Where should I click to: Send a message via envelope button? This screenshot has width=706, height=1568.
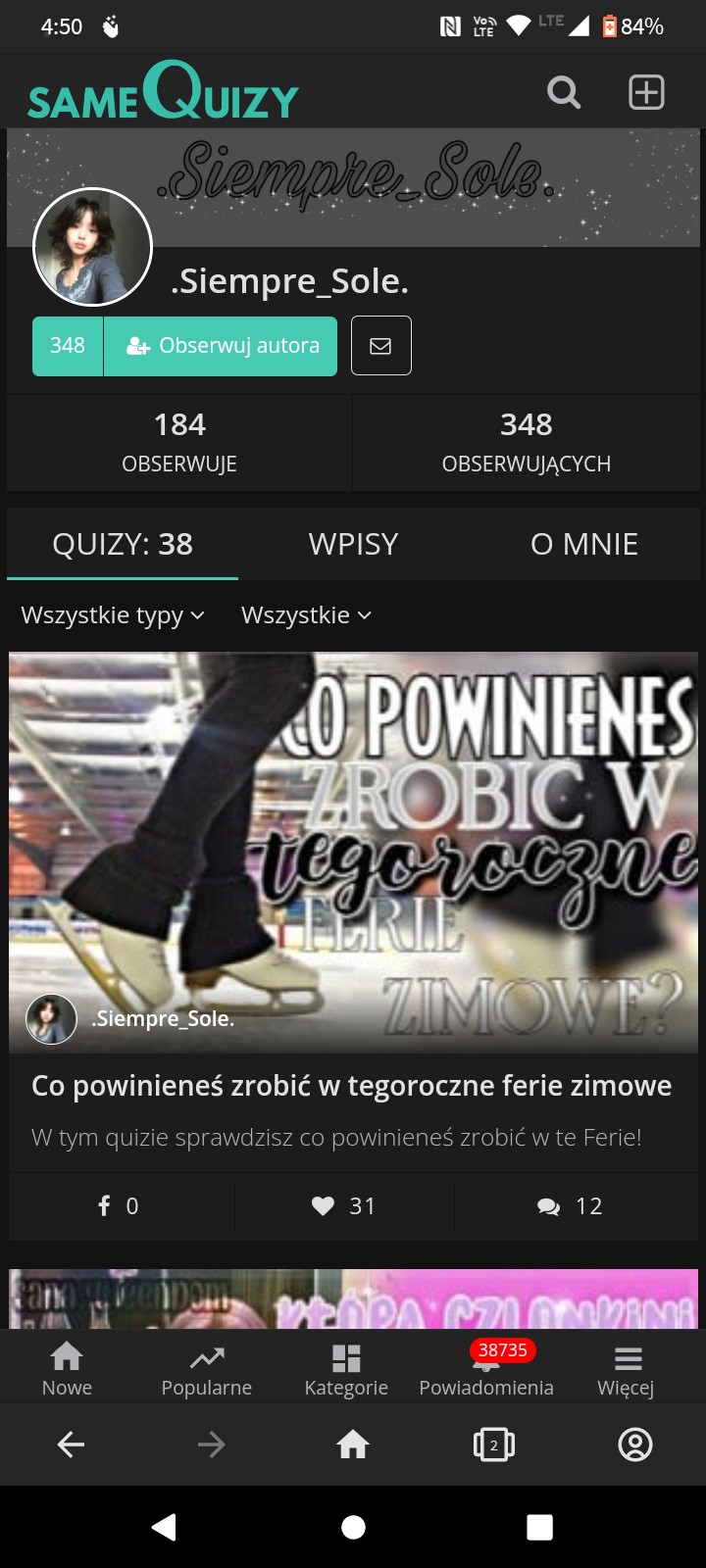click(380, 346)
